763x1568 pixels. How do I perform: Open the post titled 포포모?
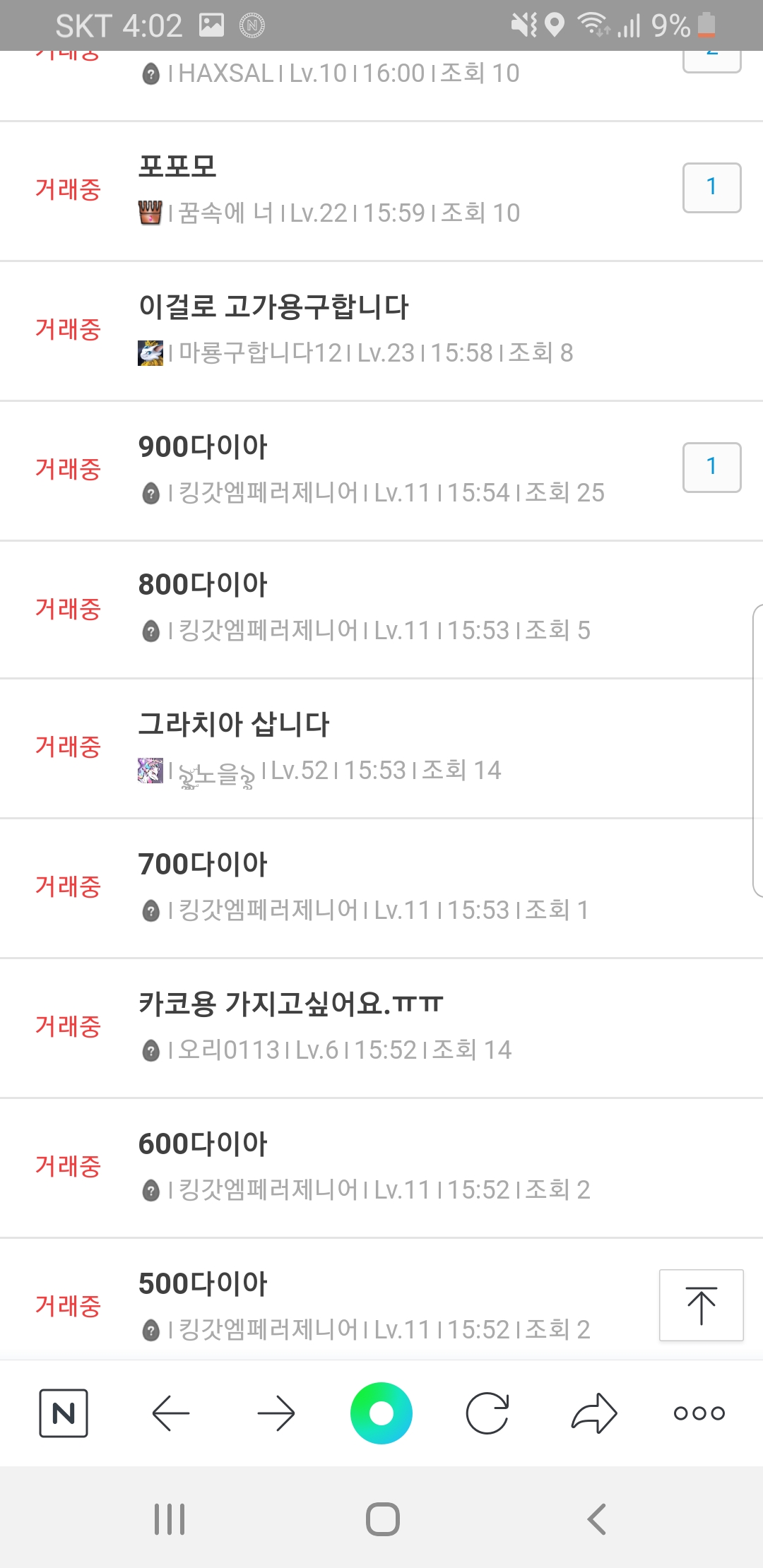pyautogui.click(x=177, y=167)
